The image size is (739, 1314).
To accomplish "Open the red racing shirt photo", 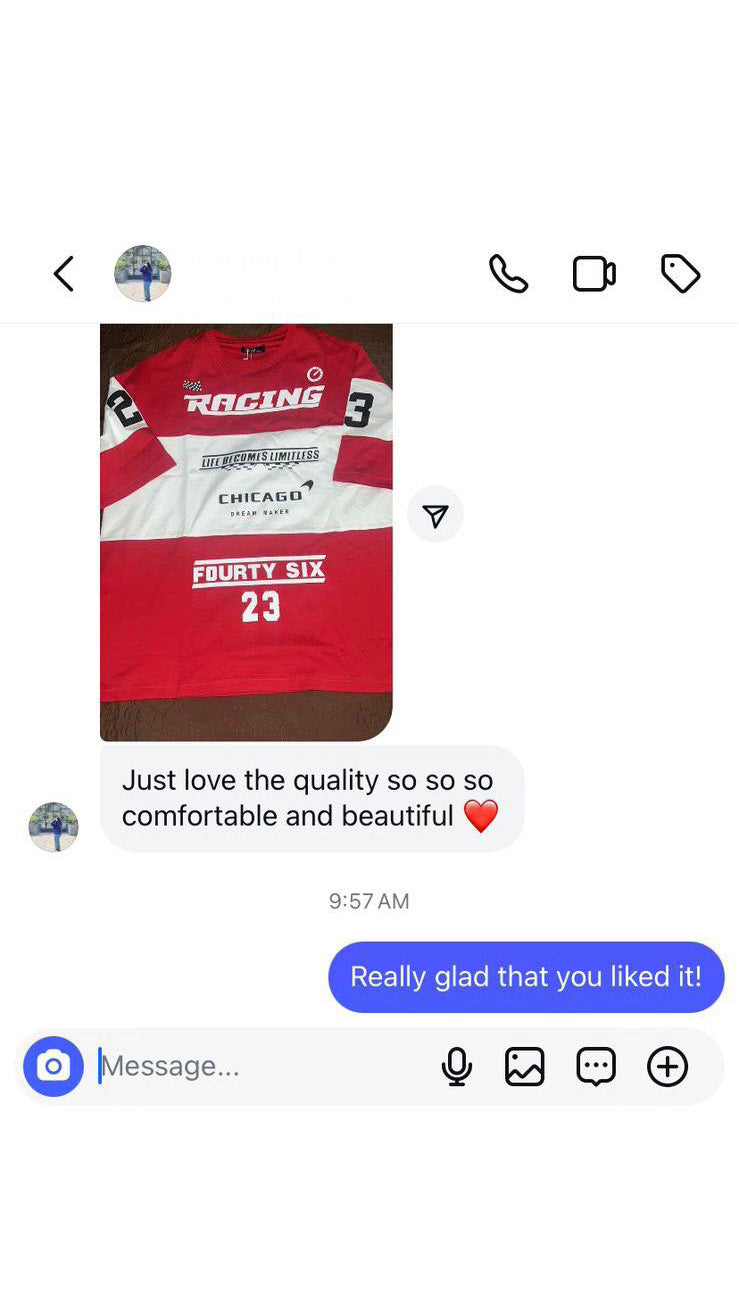I will click(246, 530).
